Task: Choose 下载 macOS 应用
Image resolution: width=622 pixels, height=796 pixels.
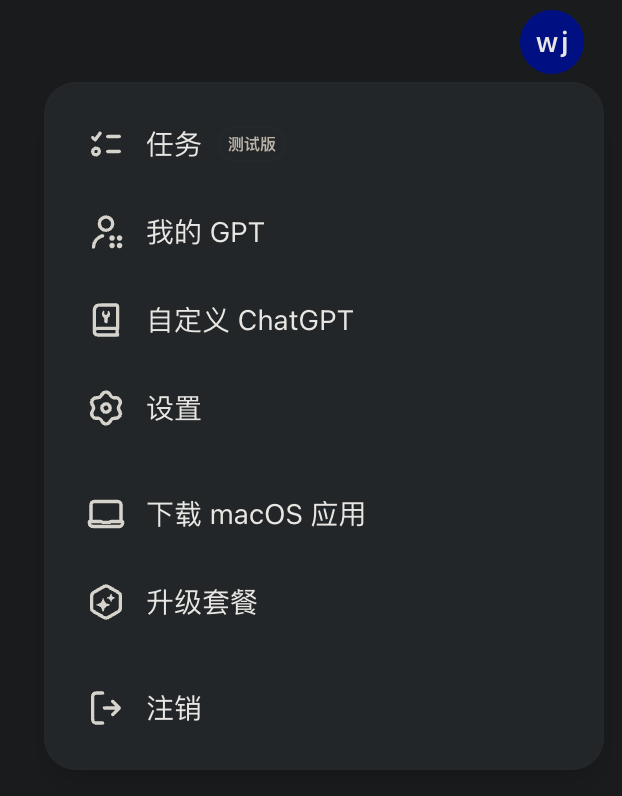Action: pyautogui.click(x=255, y=515)
